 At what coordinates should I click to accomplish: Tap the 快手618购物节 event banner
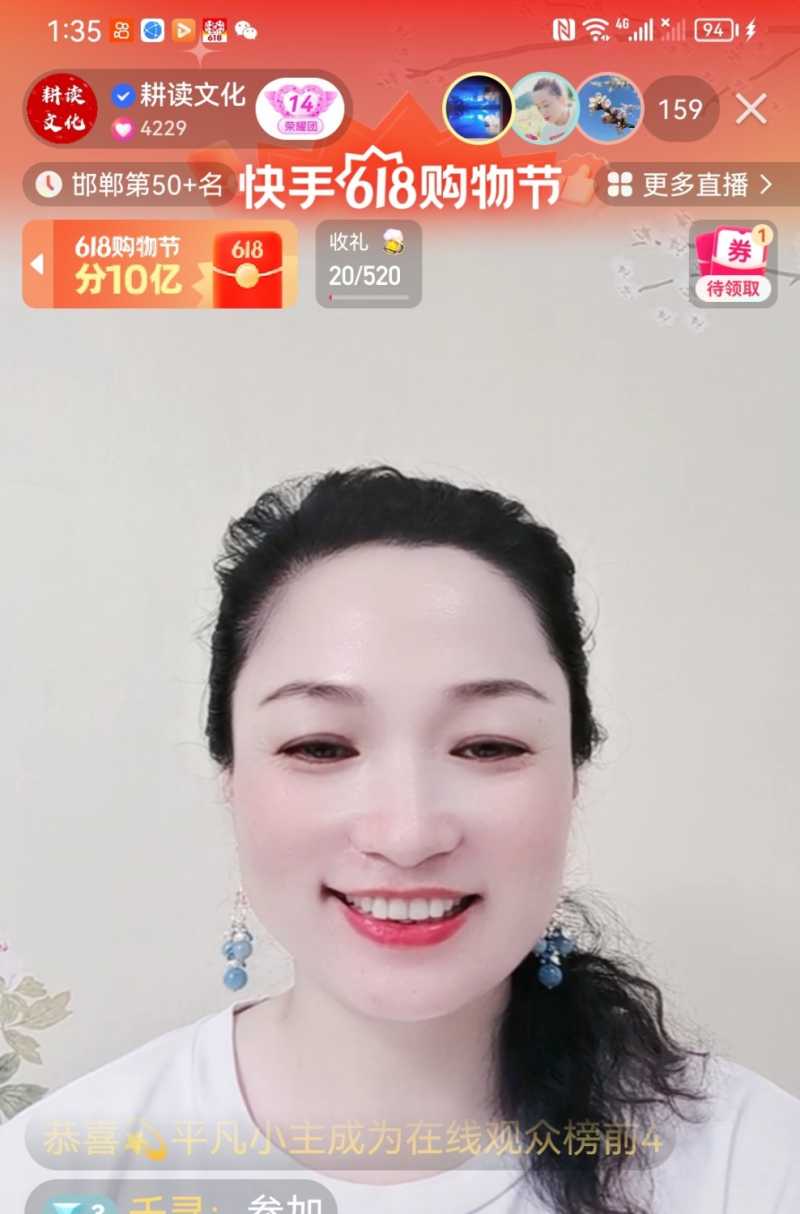click(x=400, y=185)
